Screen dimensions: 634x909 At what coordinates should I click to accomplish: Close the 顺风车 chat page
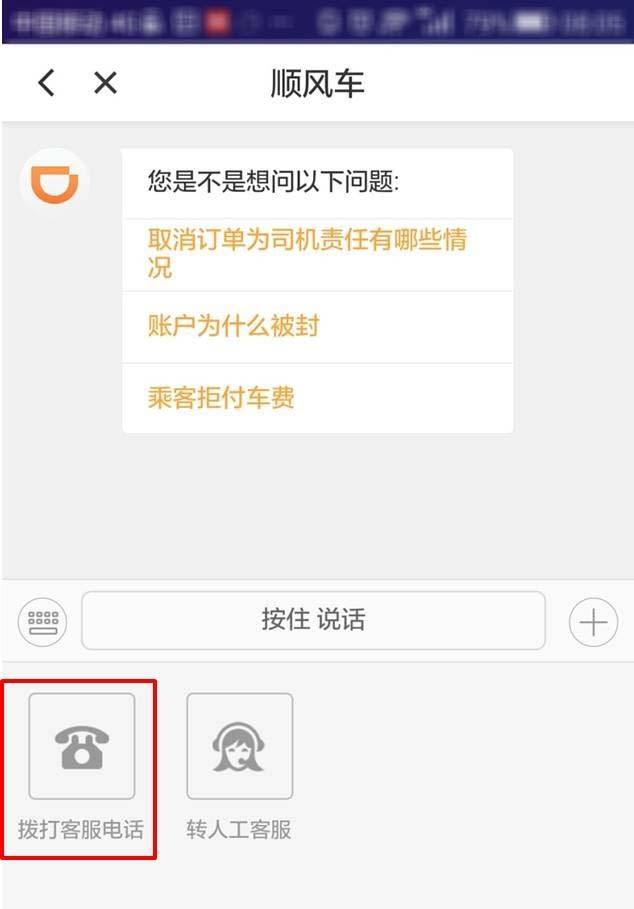(x=105, y=83)
